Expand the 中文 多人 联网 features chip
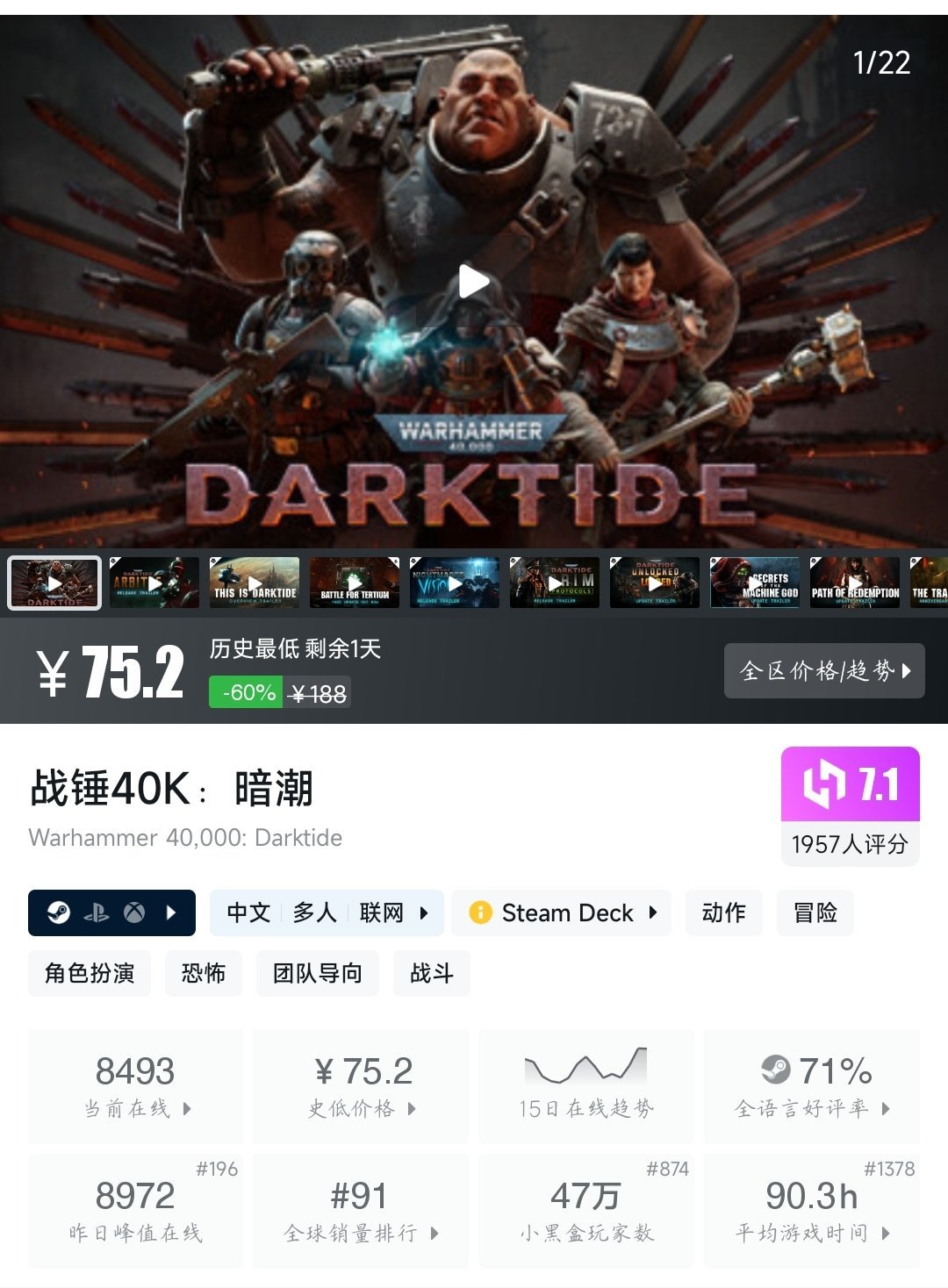Viewport: 948px width, 1288px height. click(327, 913)
